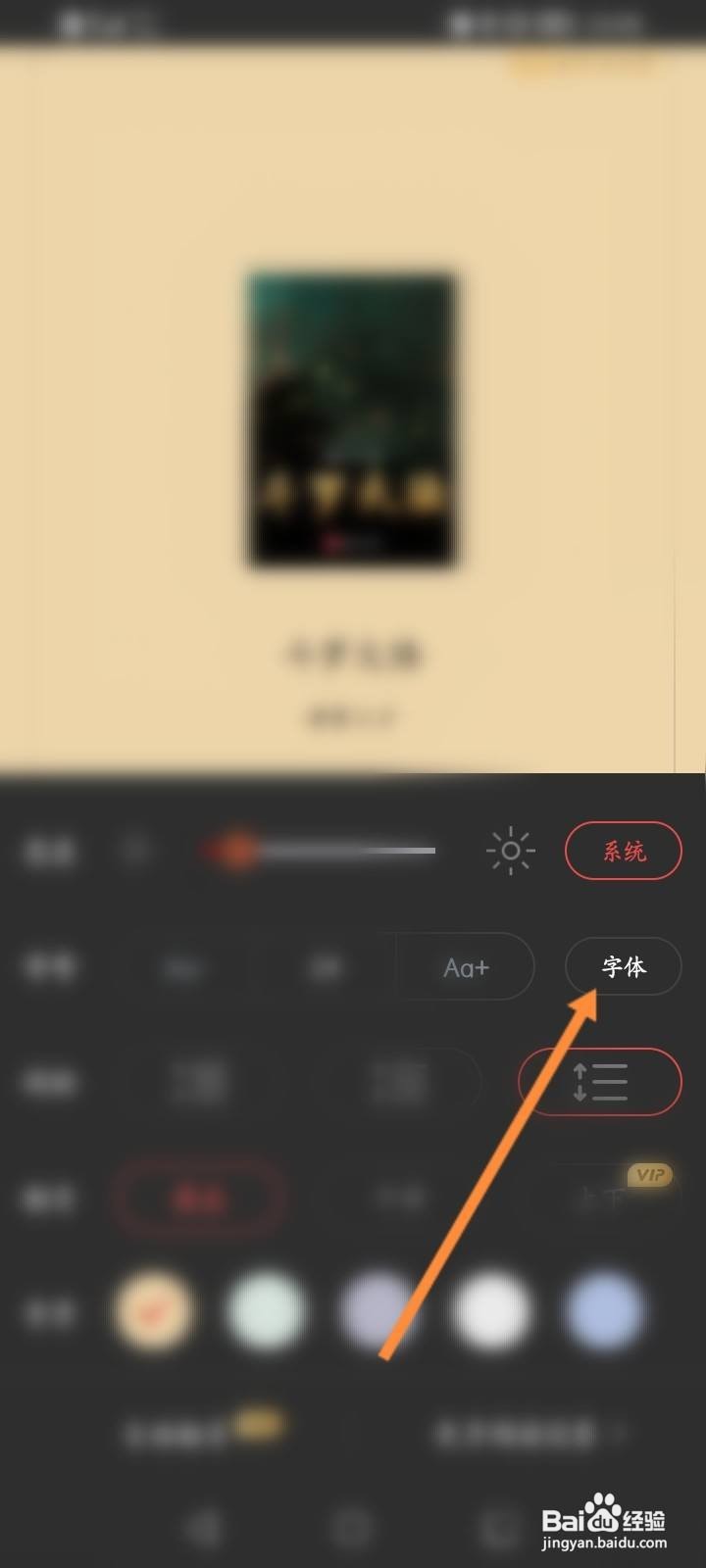Click the Baidu paw logo icon
This screenshot has height=1568, width=706.
click(x=600, y=1504)
